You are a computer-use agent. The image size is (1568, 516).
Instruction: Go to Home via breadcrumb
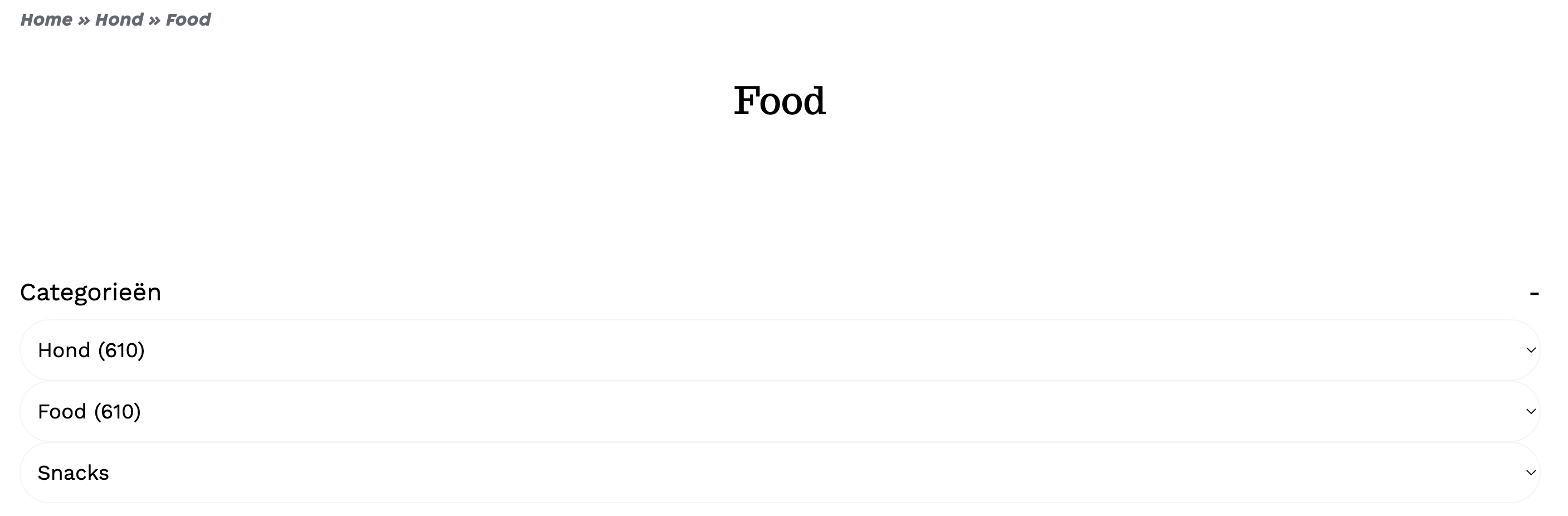click(x=46, y=20)
